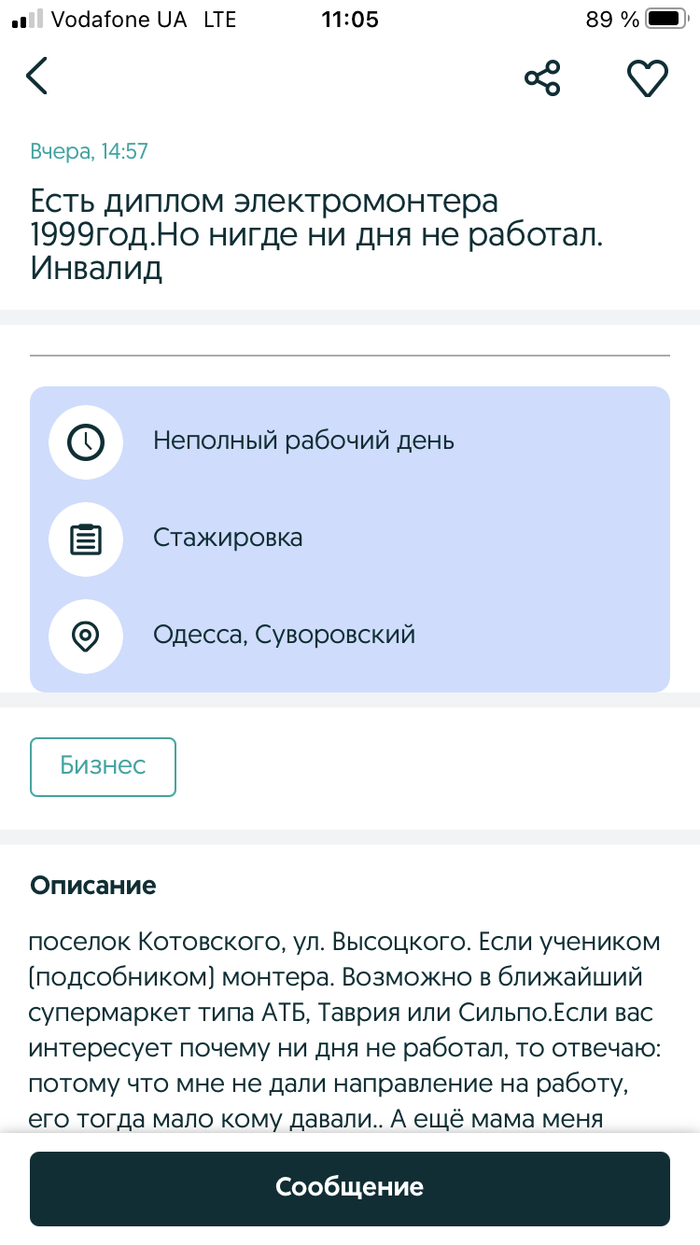700x1245 pixels.
Task: Open the Сообщение button to write a message
Action: pyautogui.click(x=349, y=1188)
